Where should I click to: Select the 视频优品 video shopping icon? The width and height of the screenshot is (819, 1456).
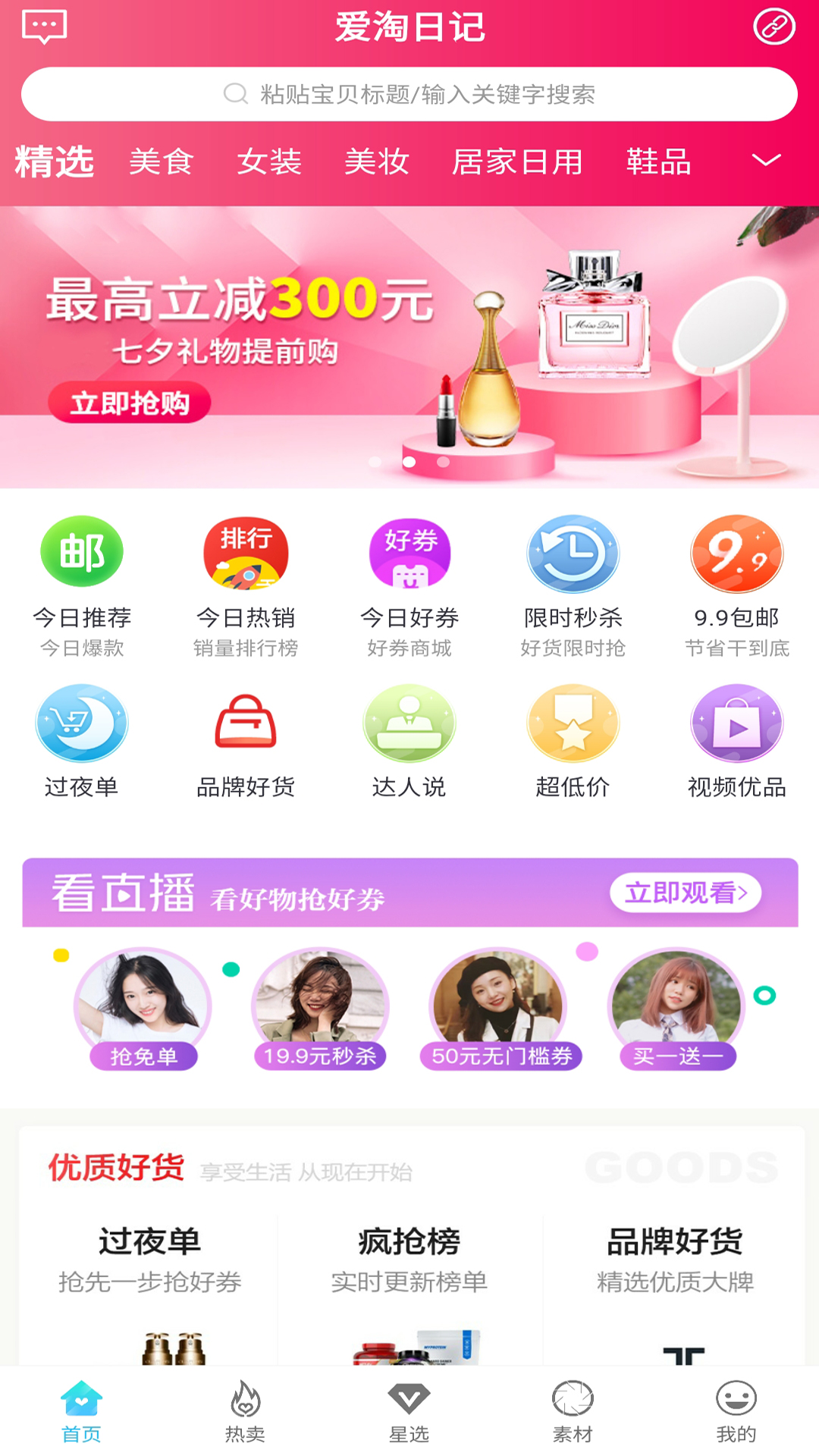[x=737, y=723]
